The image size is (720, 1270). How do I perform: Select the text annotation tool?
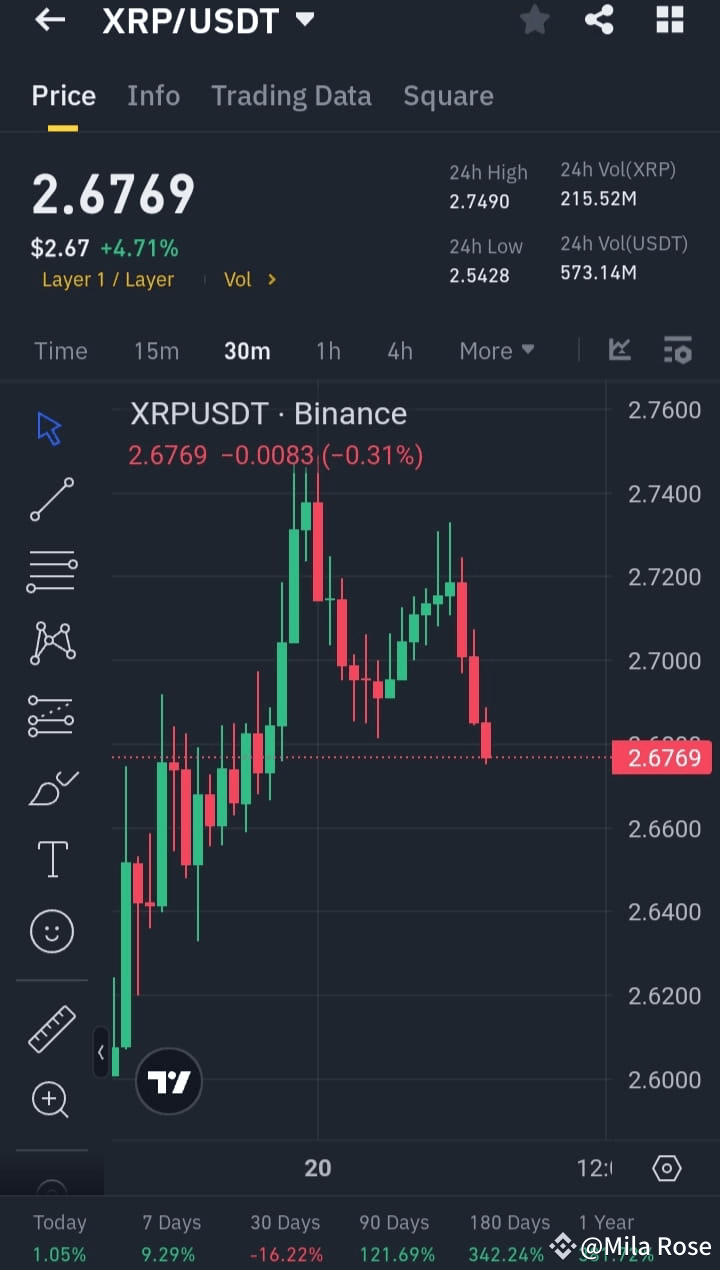pyautogui.click(x=51, y=859)
